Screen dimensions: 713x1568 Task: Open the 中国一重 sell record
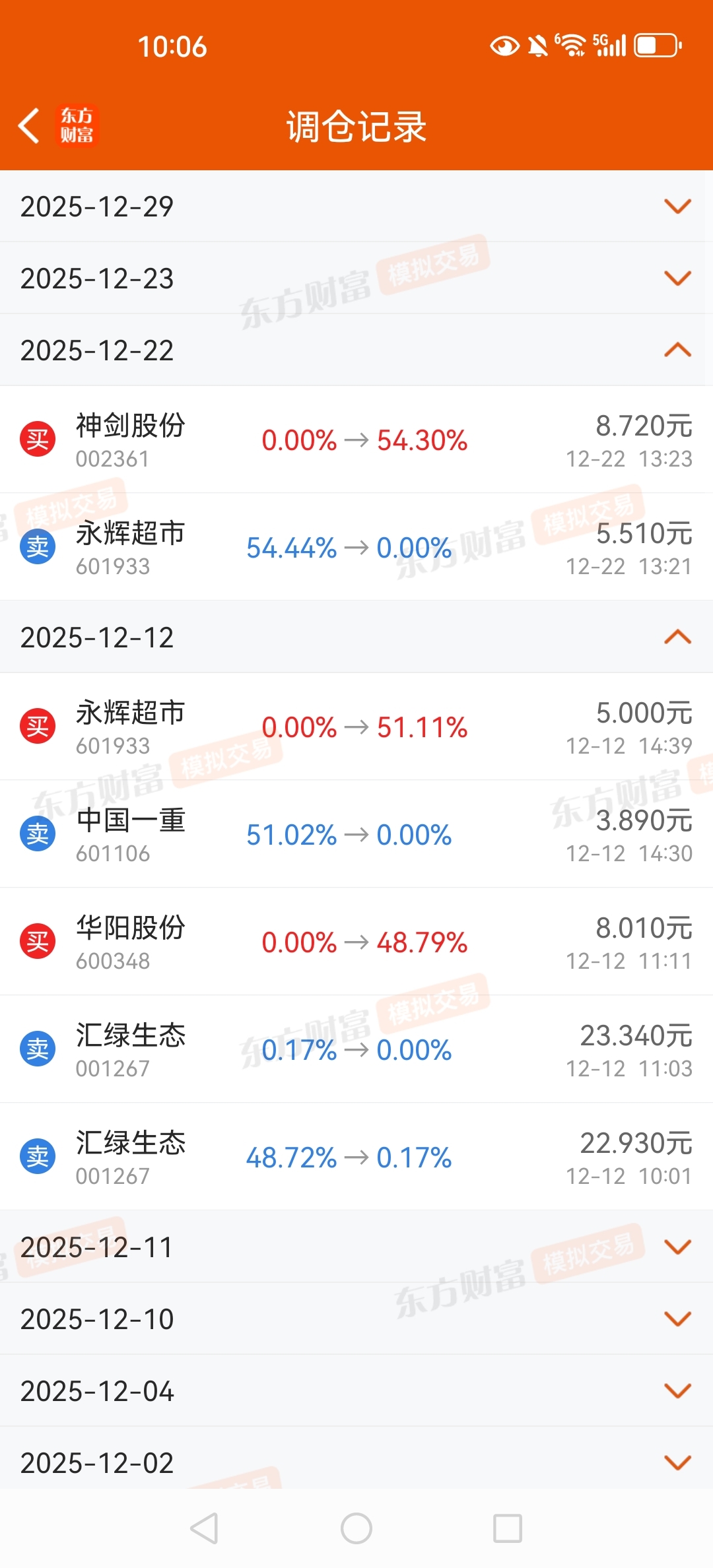356,834
